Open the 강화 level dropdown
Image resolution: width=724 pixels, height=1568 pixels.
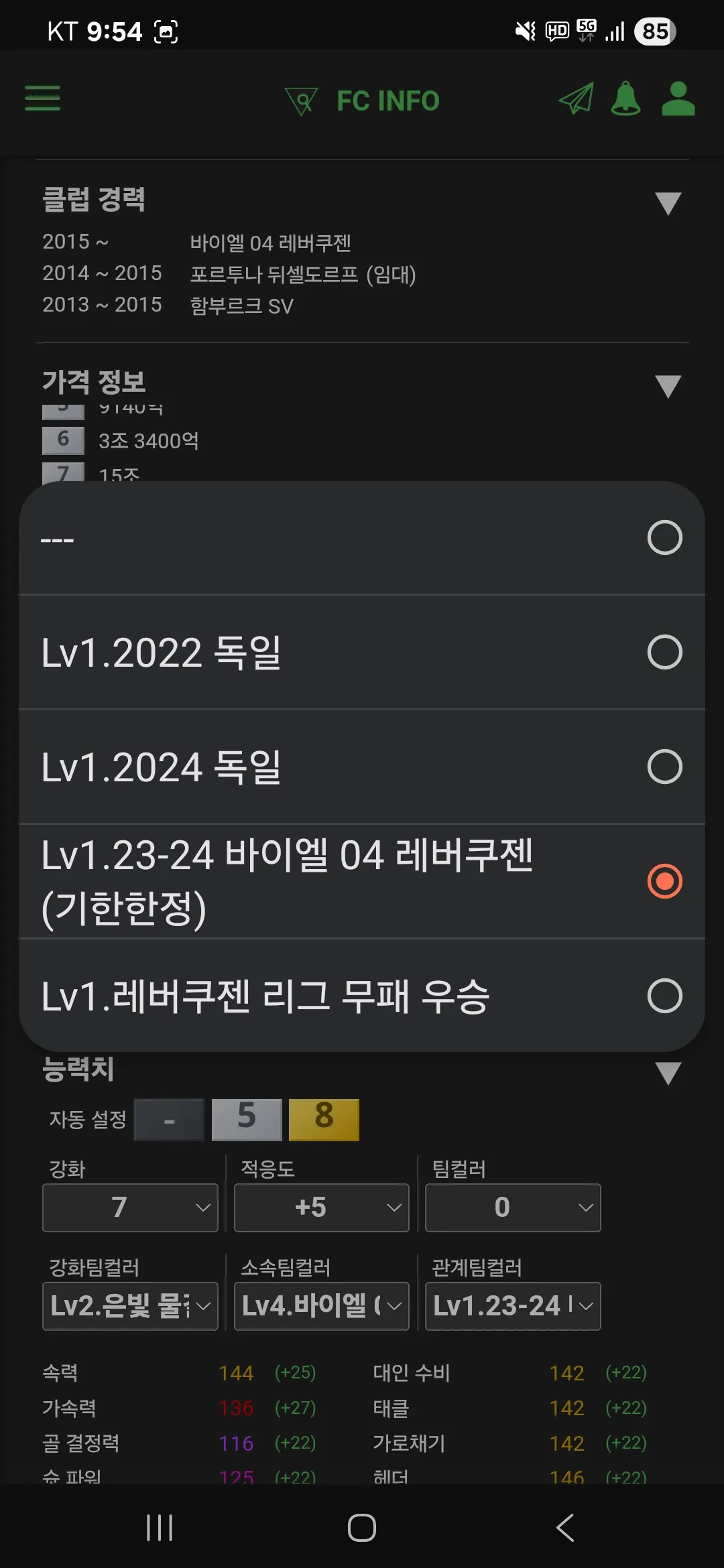tap(130, 1207)
